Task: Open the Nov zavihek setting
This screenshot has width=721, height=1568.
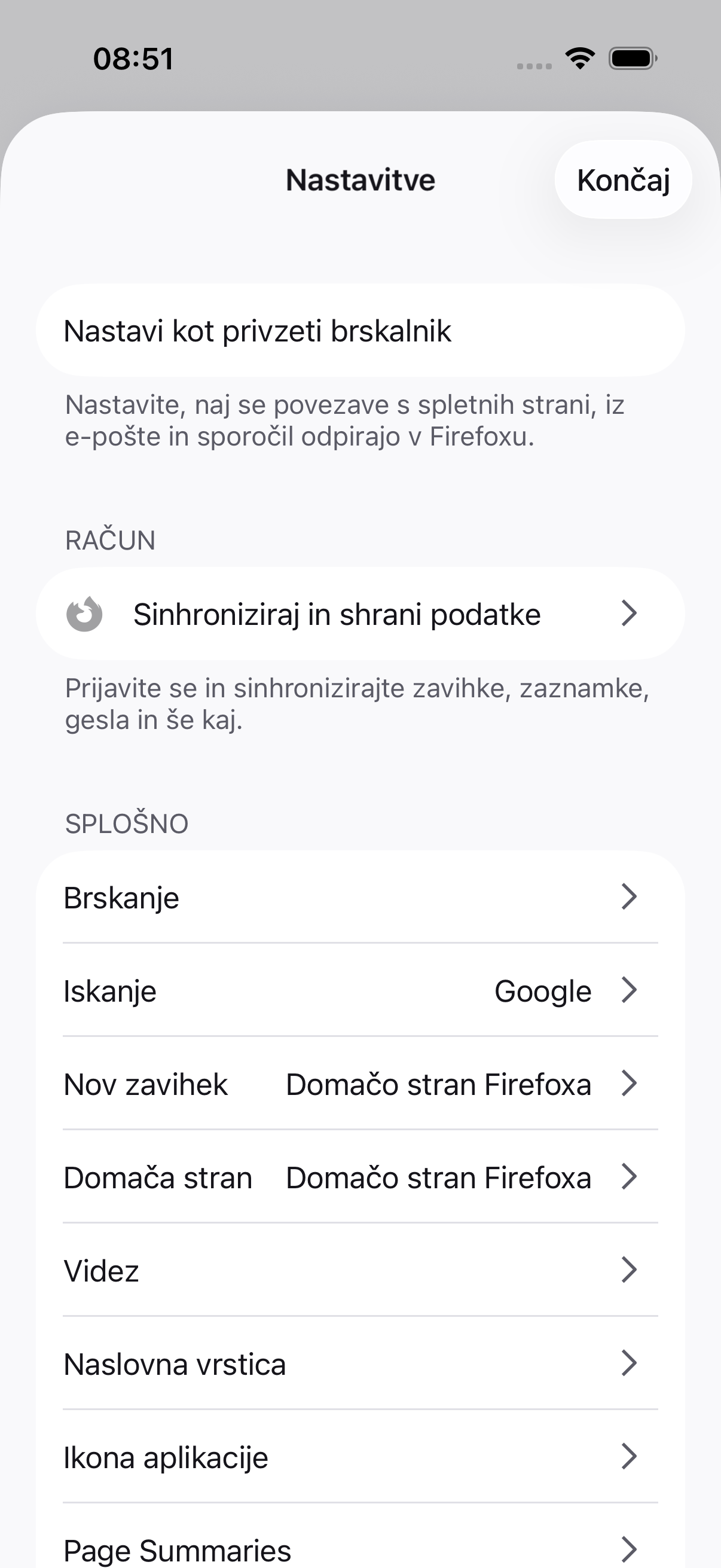Action: (x=360, y=1084)
